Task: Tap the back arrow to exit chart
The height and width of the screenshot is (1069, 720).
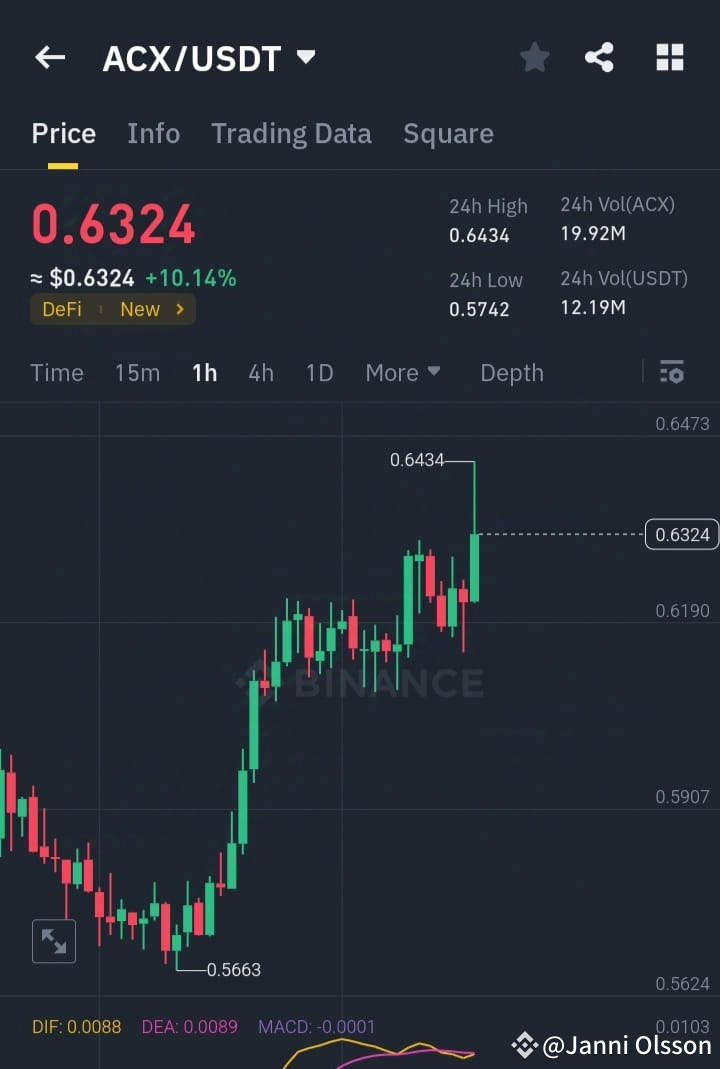Action: pos(49,57)
